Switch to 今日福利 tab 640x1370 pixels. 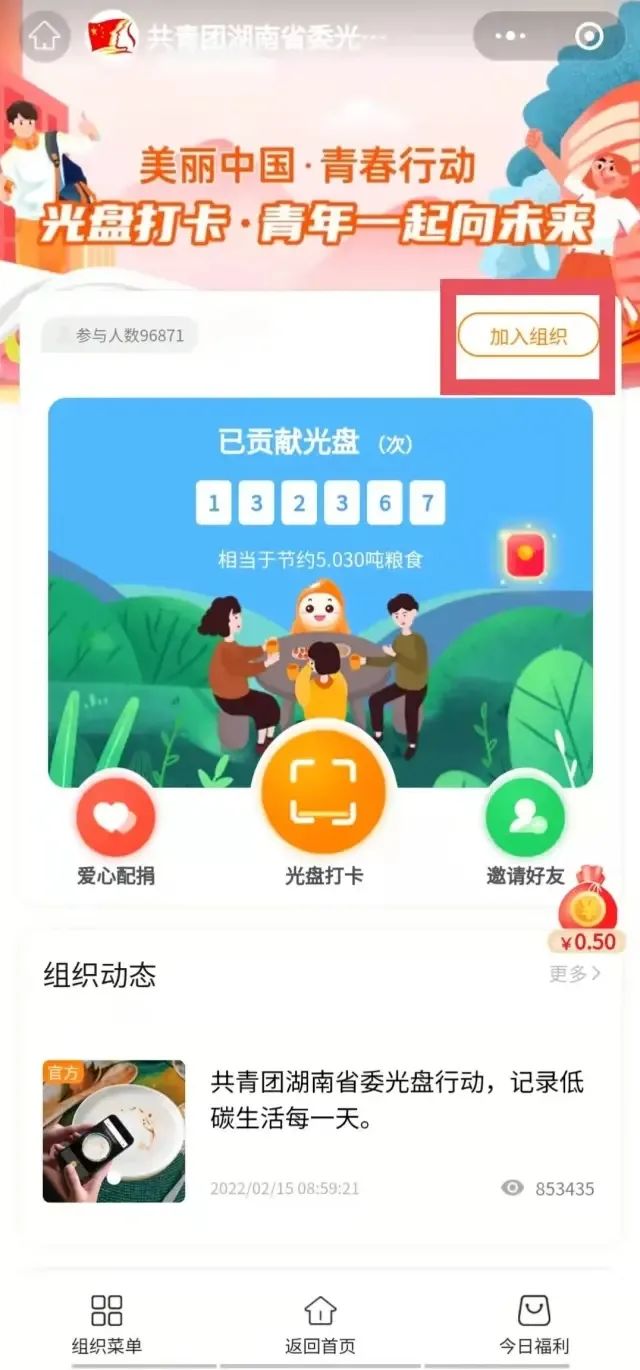coord(533,1323)
